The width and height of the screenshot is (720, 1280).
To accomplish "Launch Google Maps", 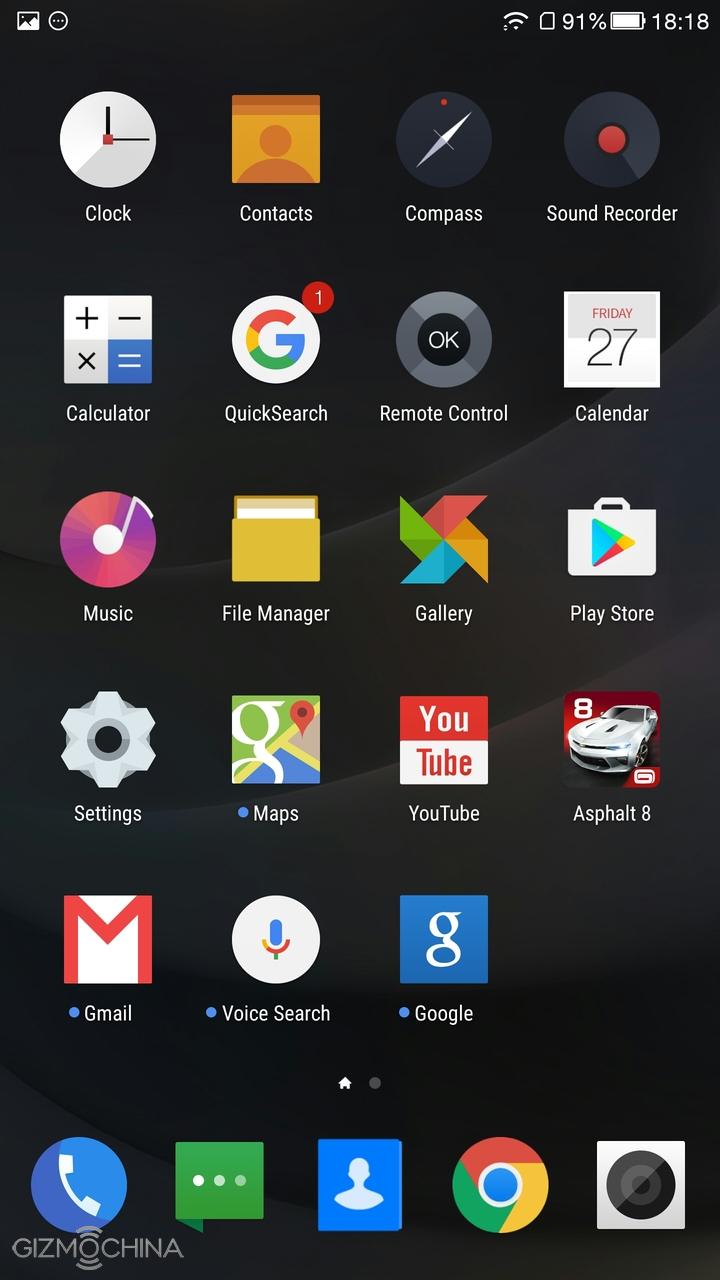I will tap(276, 740).
